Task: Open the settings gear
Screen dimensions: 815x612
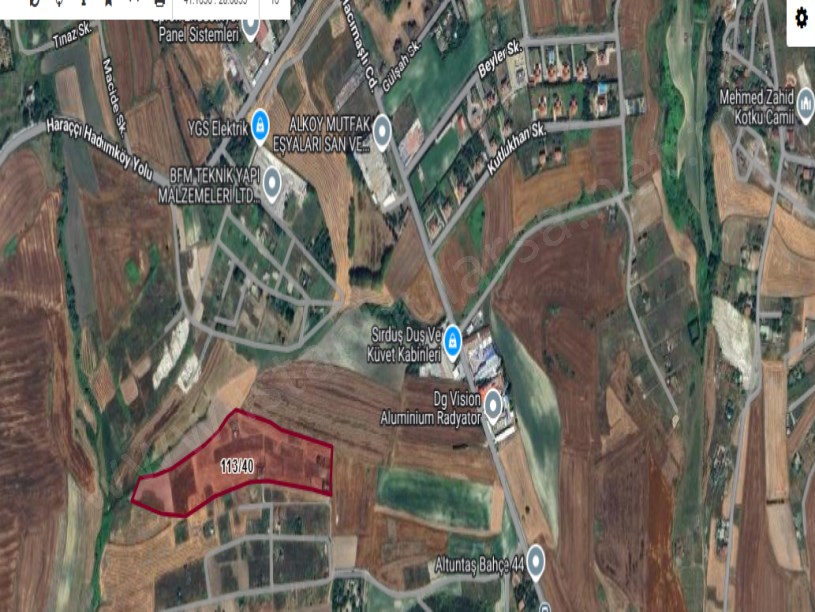Action: [x=800, y=17]
